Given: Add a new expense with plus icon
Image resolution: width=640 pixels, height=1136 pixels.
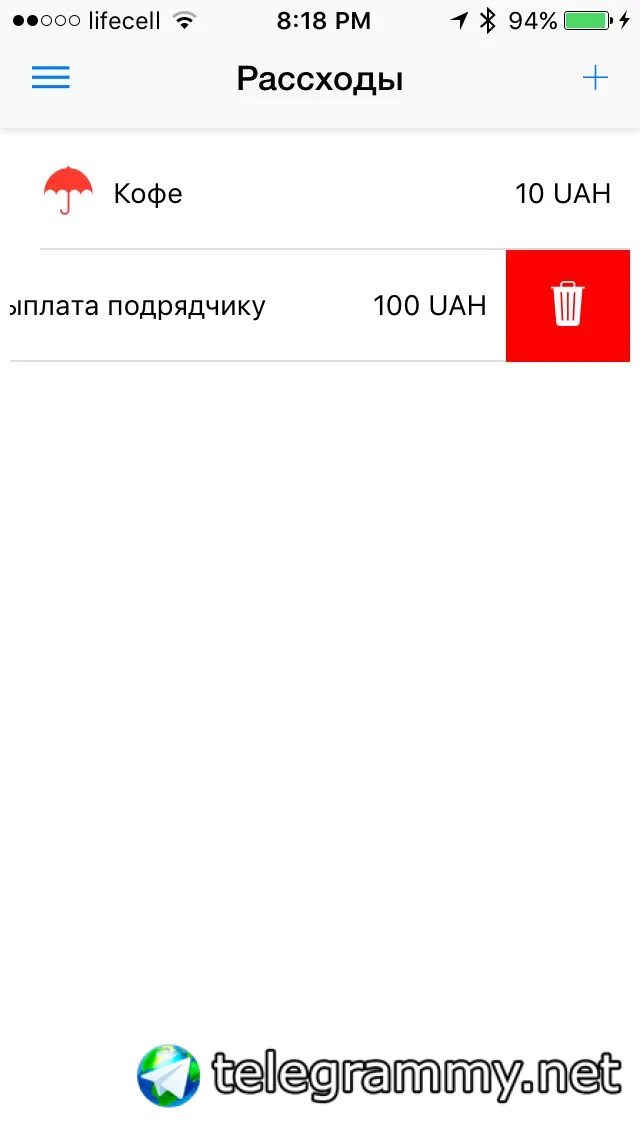Looking at the screenshot, I should [595, 78].
